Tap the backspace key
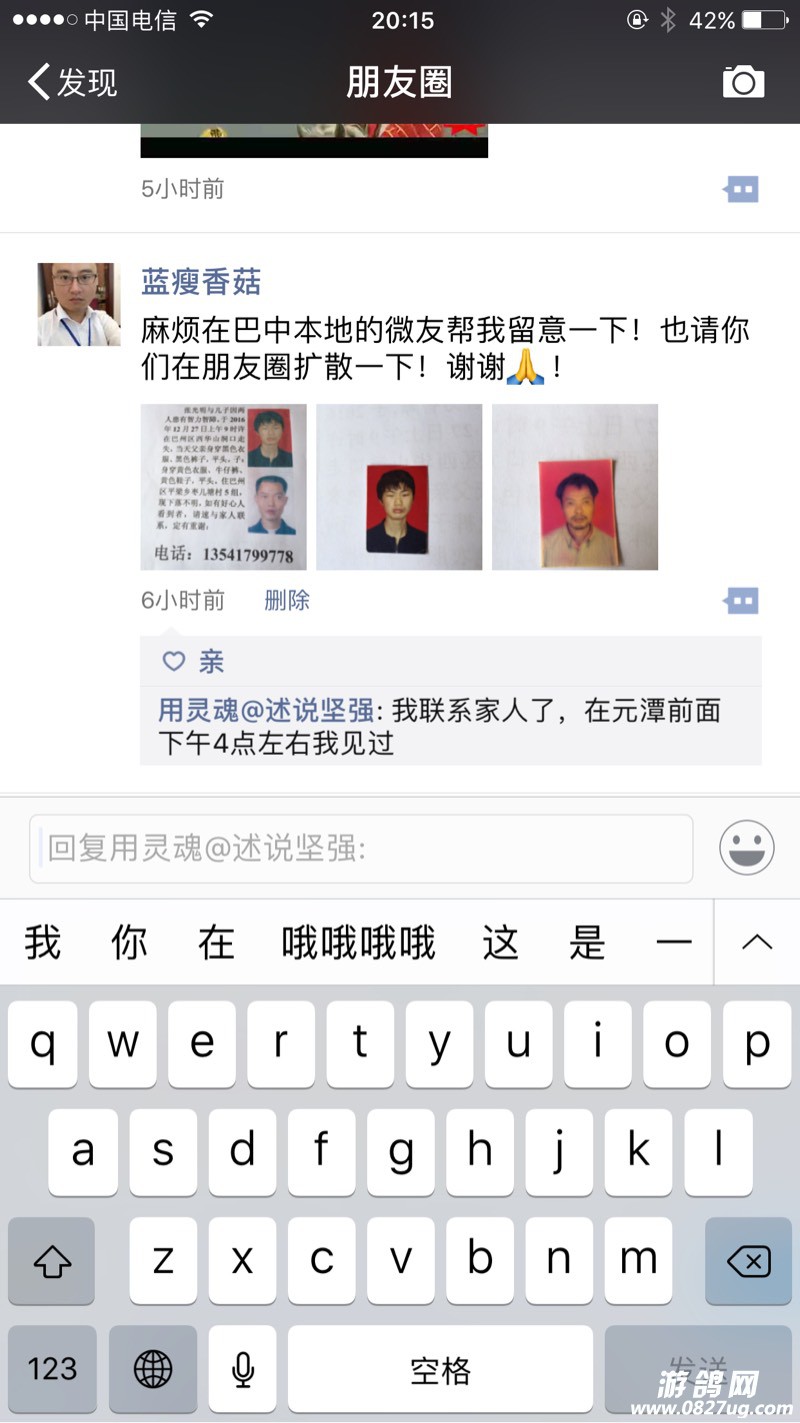This screenshot has height=1423, width=800. (748, 1261)
